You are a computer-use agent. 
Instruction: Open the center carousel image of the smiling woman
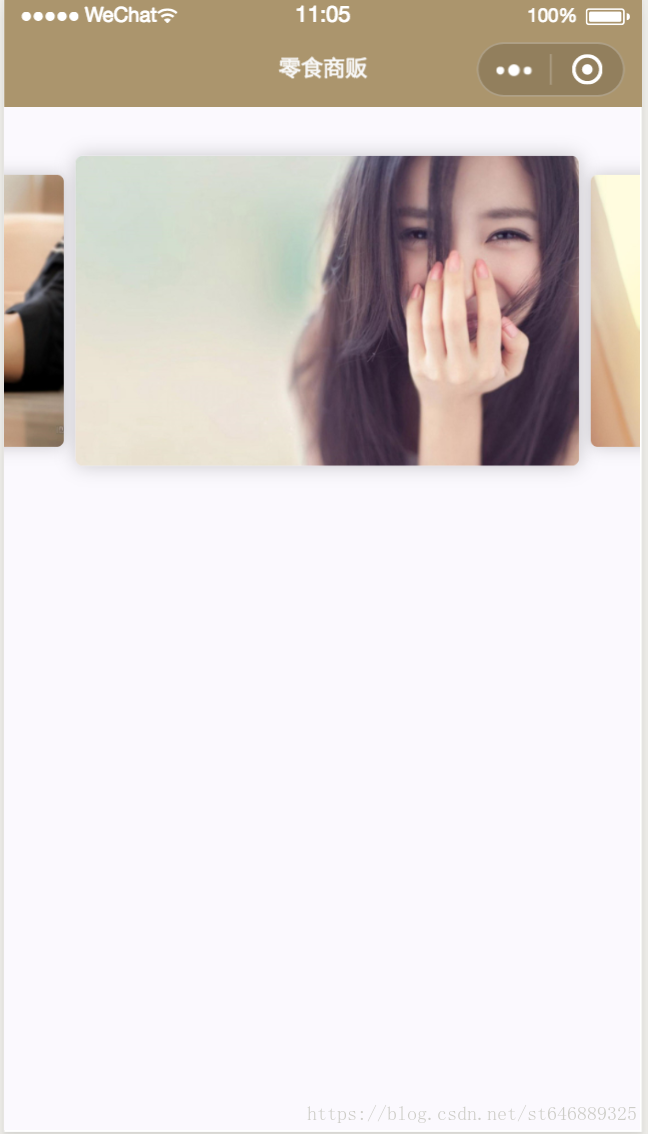pos(327,310)
